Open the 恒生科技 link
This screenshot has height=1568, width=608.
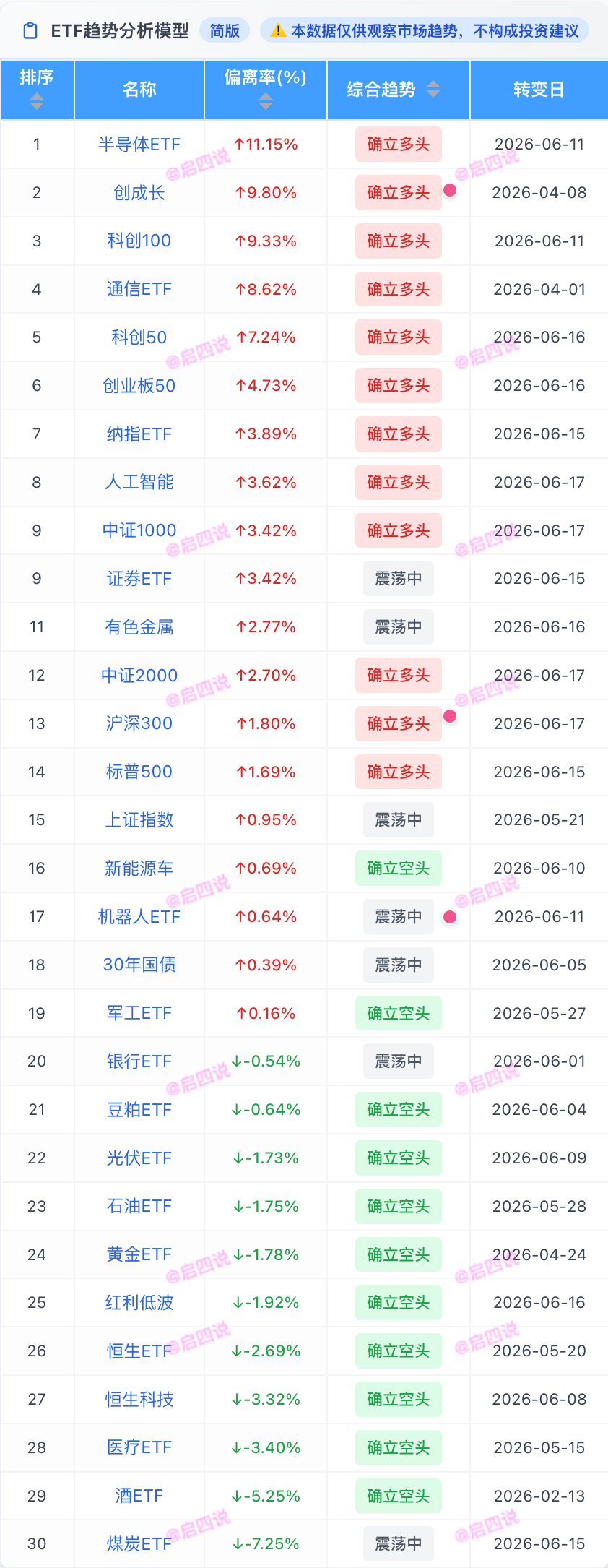coord(139,1400)
